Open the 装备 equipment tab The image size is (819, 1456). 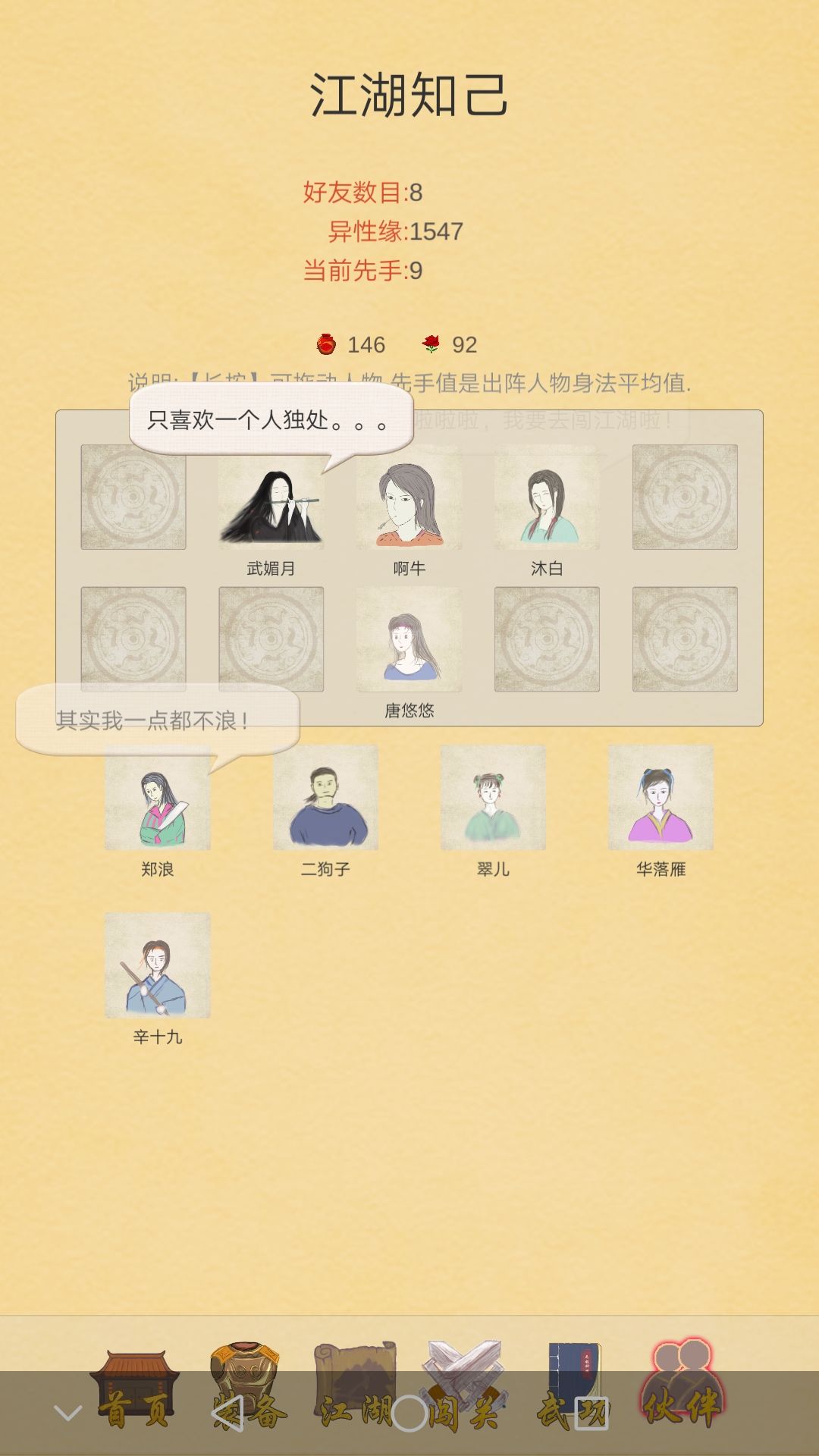point(246,1389)
